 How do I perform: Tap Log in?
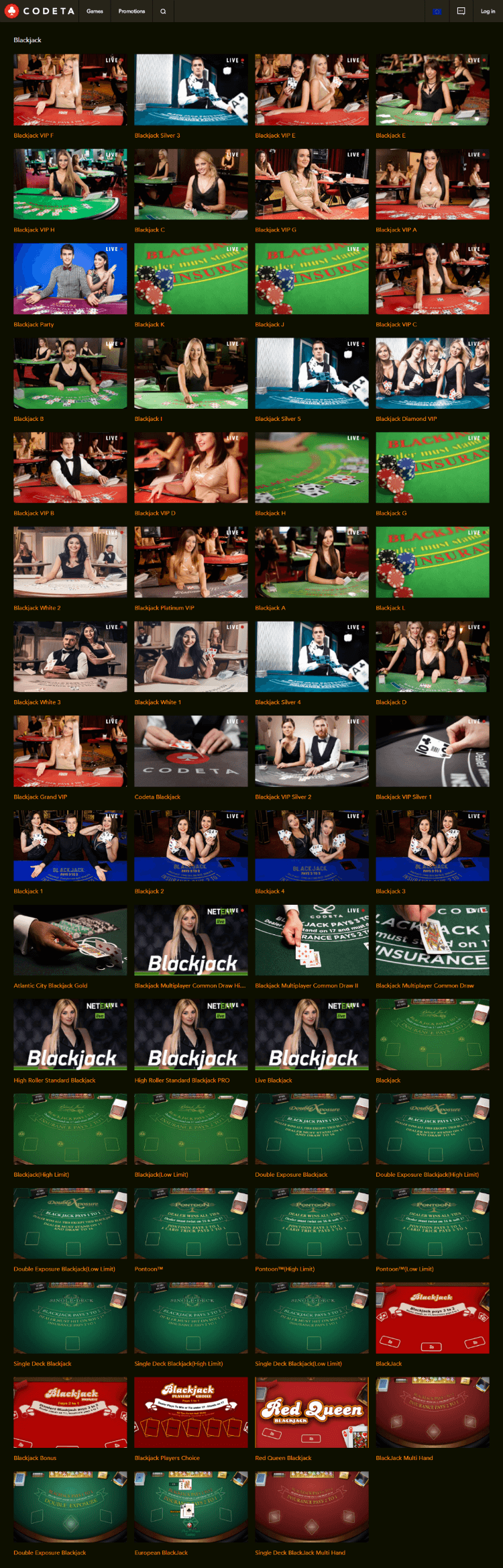(x=488, y=11)
